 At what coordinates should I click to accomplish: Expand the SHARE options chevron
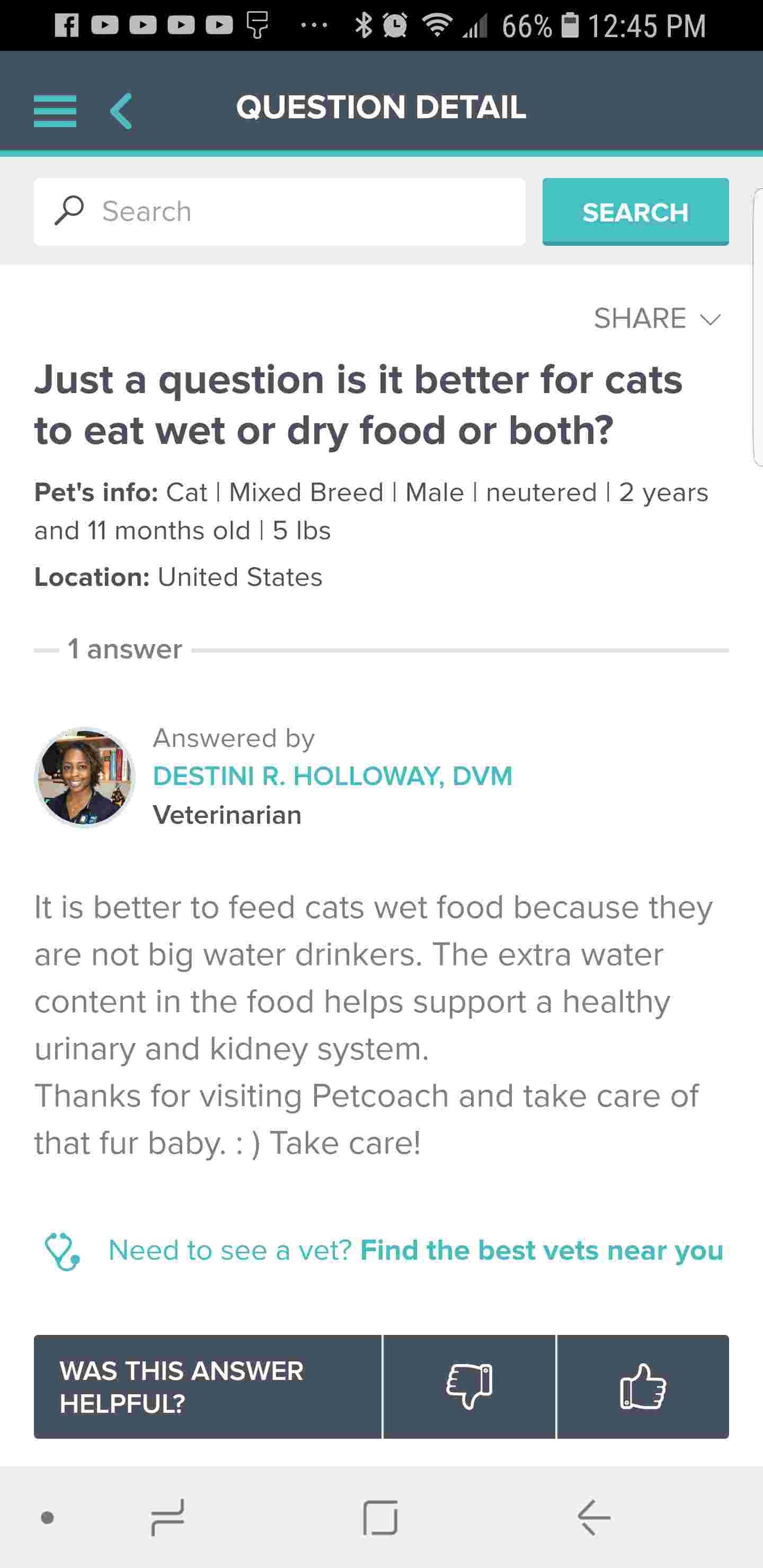[710, 318]
